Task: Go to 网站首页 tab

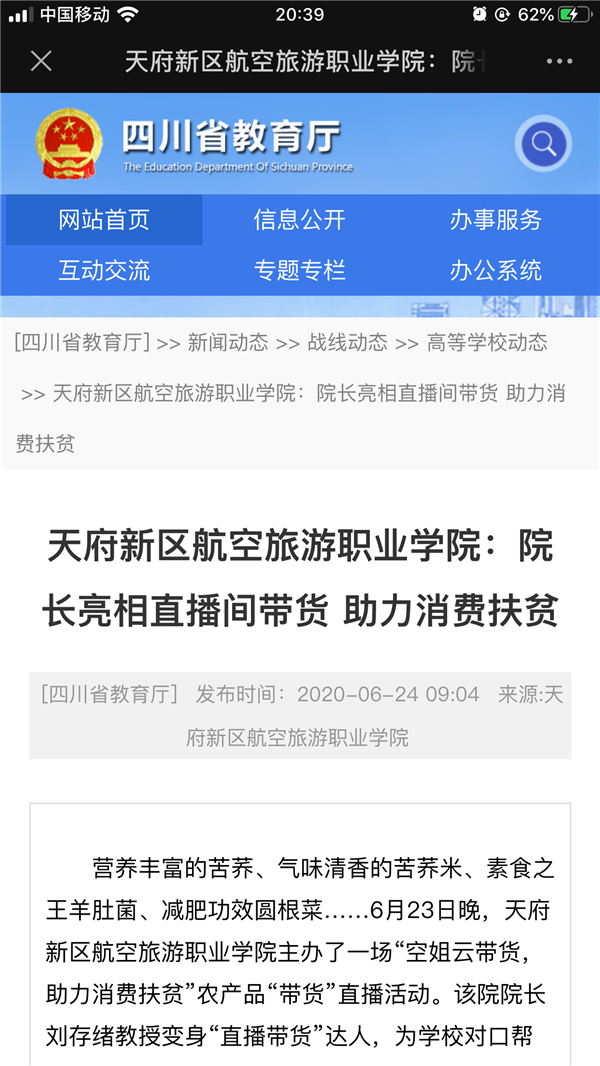Action: (x=104, y=220)
